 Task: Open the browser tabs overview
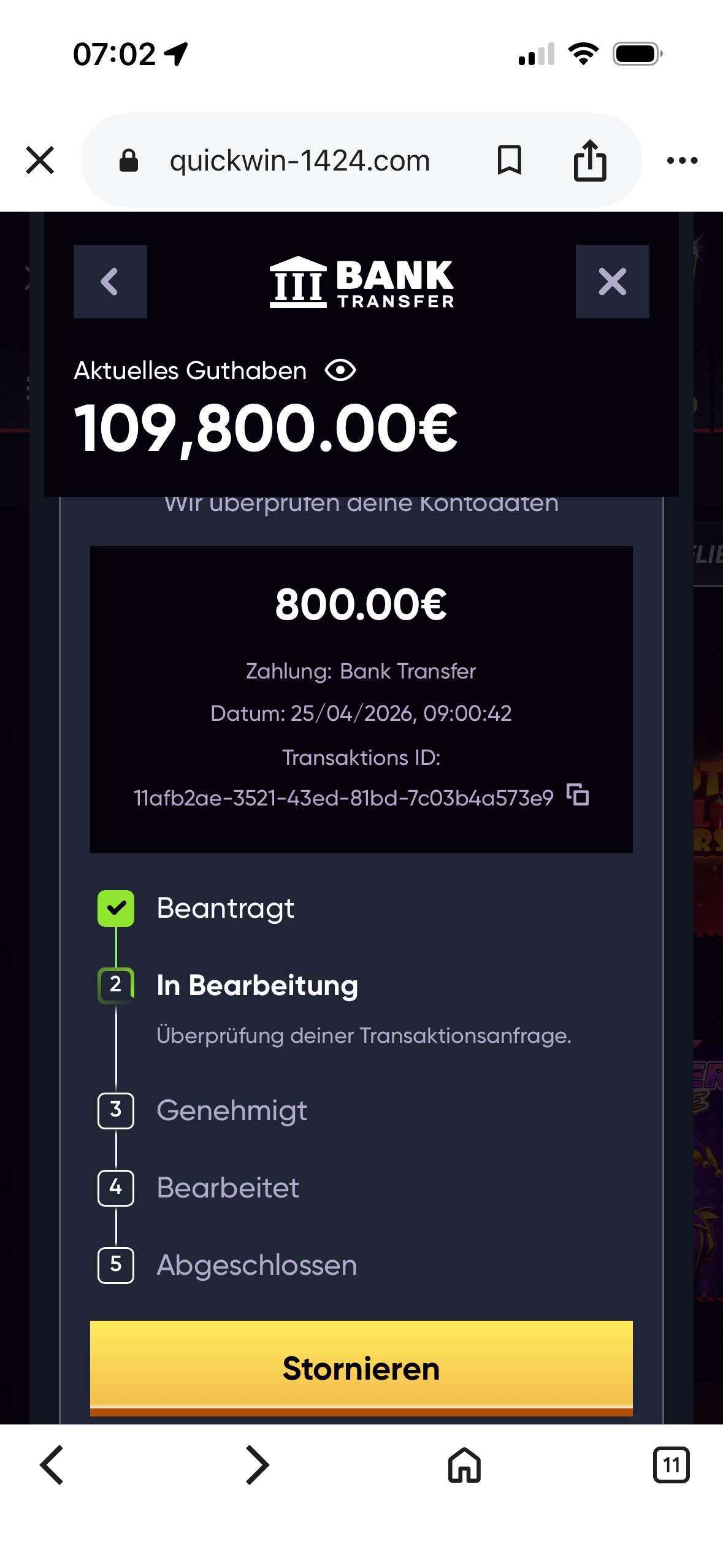(671, 1465)
